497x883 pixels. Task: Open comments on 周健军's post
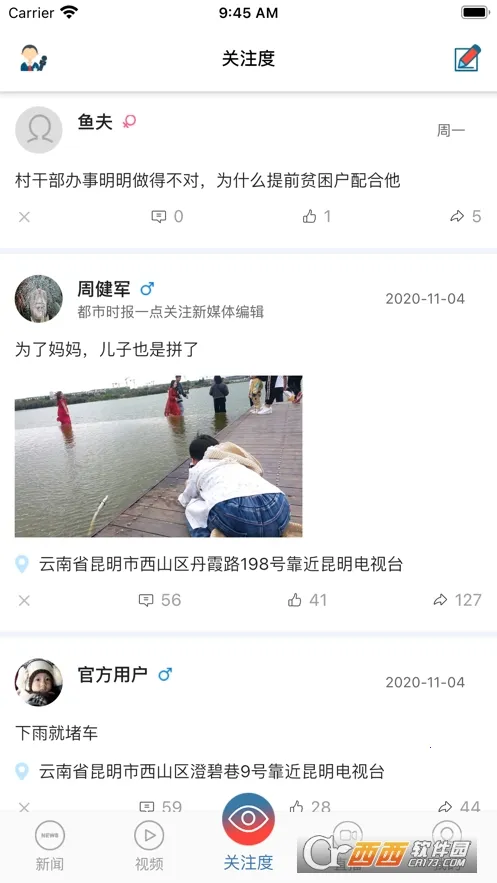[160, 600]
